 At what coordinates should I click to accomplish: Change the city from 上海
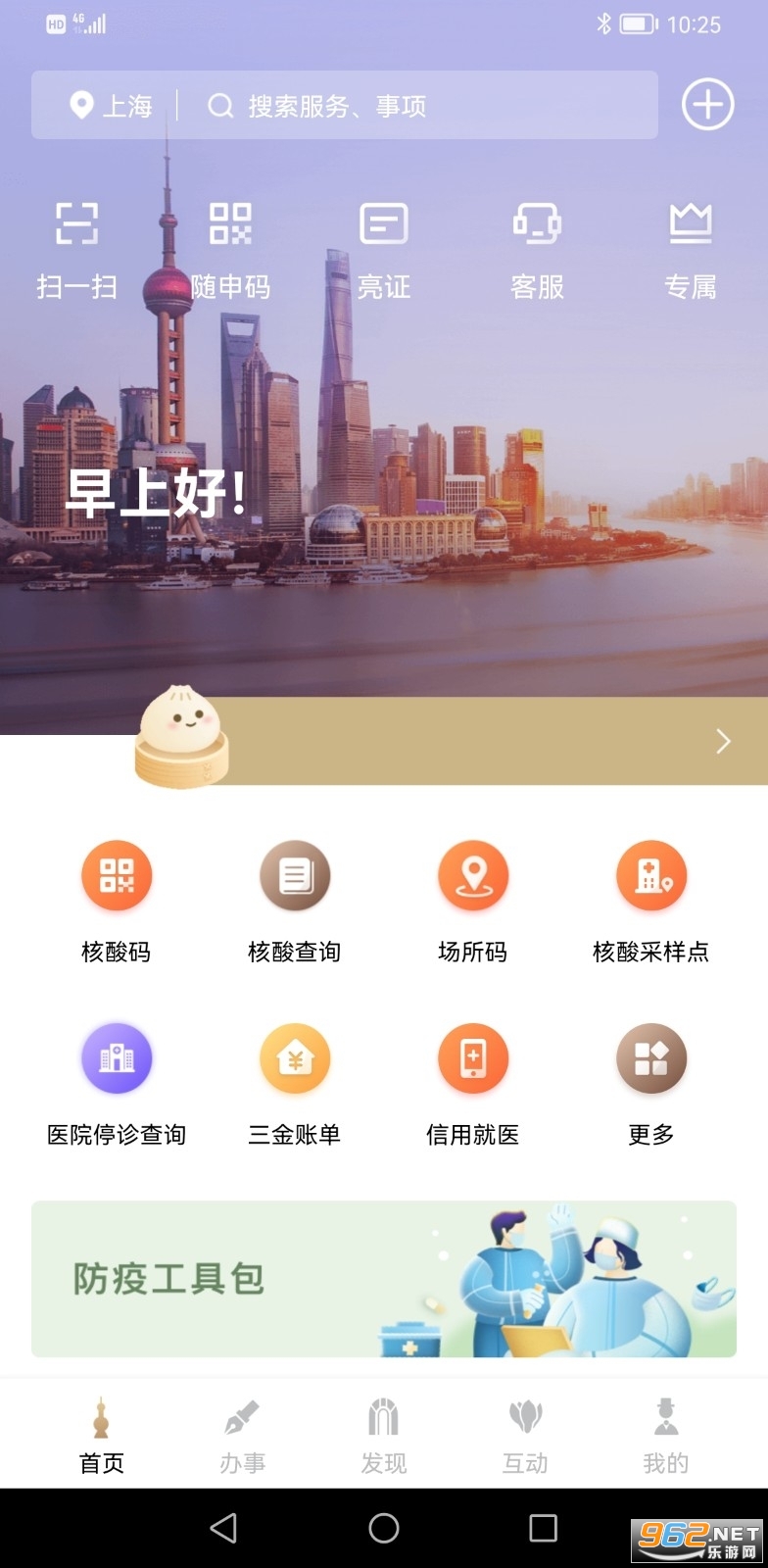click(x=112, y=106)
